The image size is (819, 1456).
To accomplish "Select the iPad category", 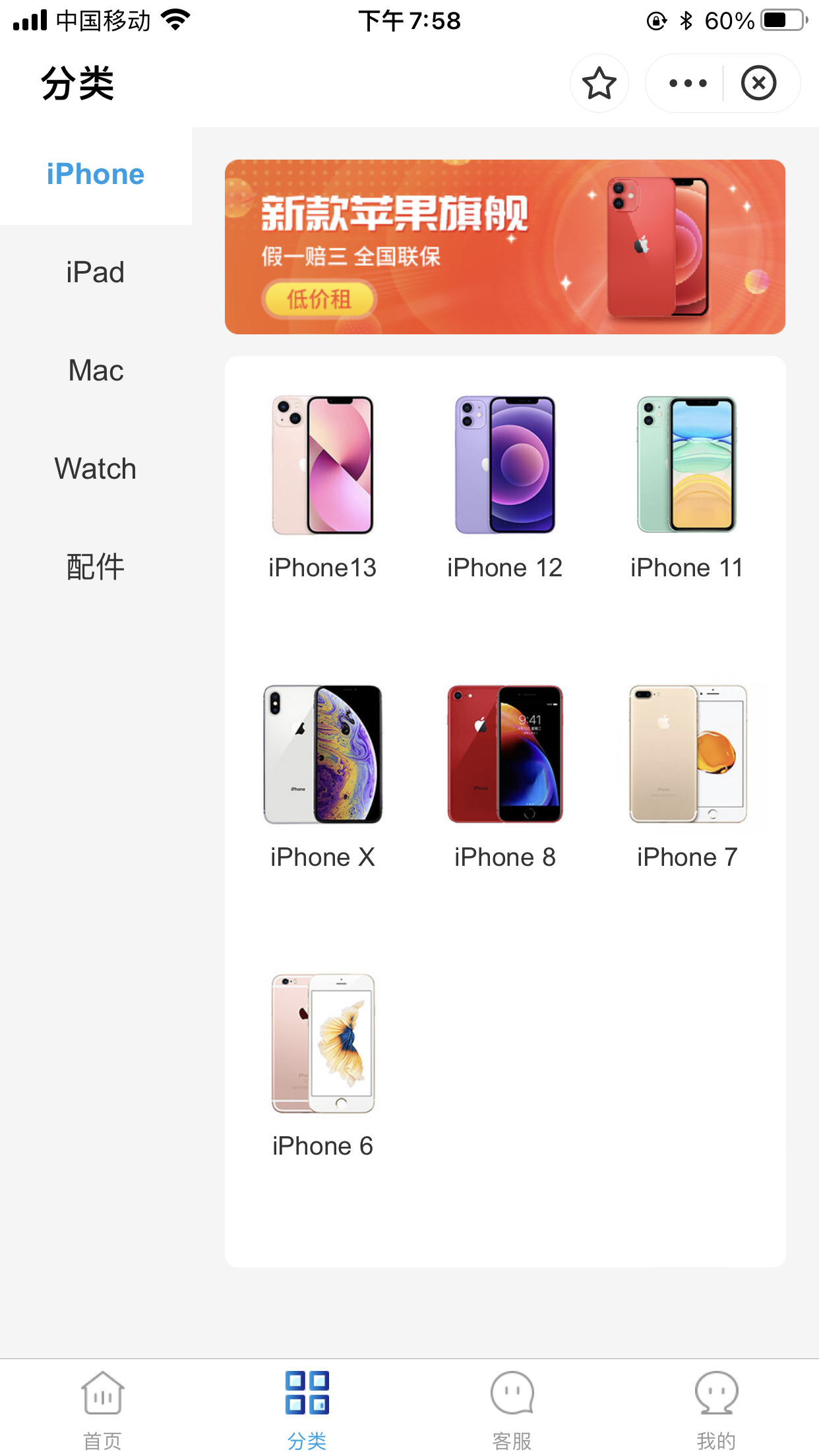I will [x=96, y=272].
